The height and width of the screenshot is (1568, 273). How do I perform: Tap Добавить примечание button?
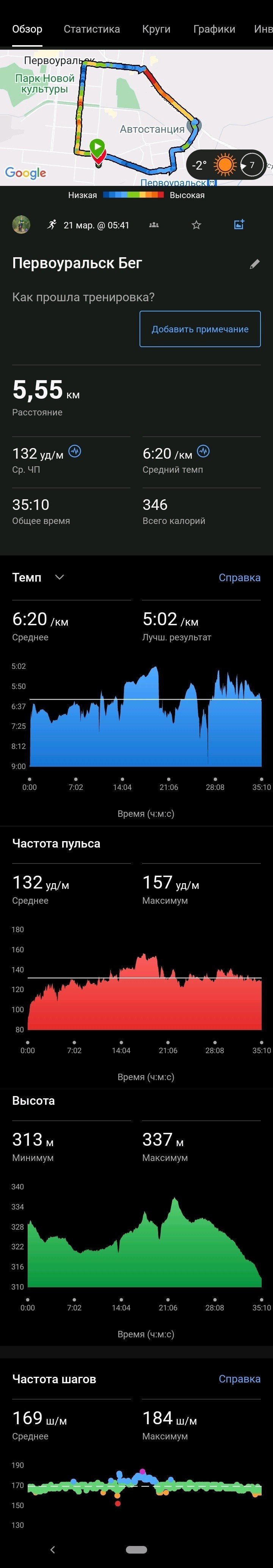pos(200,329)
